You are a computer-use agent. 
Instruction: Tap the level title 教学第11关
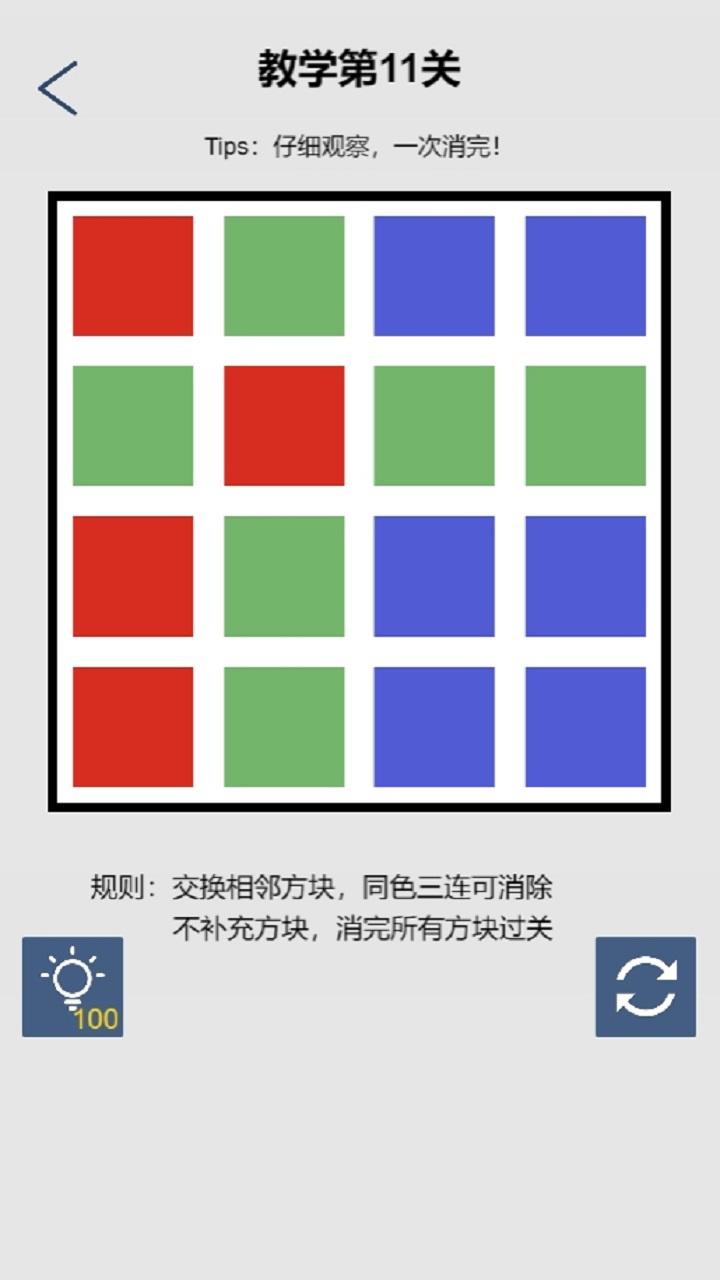tap(360, 70)
